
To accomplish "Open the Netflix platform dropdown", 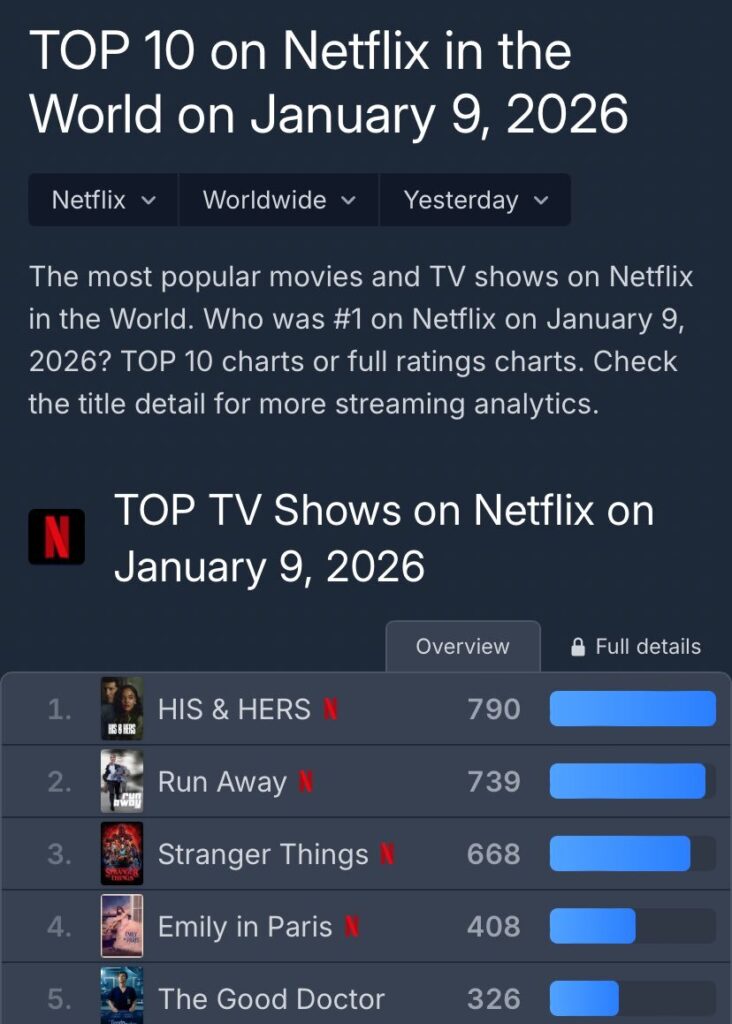I will point(101,199).
